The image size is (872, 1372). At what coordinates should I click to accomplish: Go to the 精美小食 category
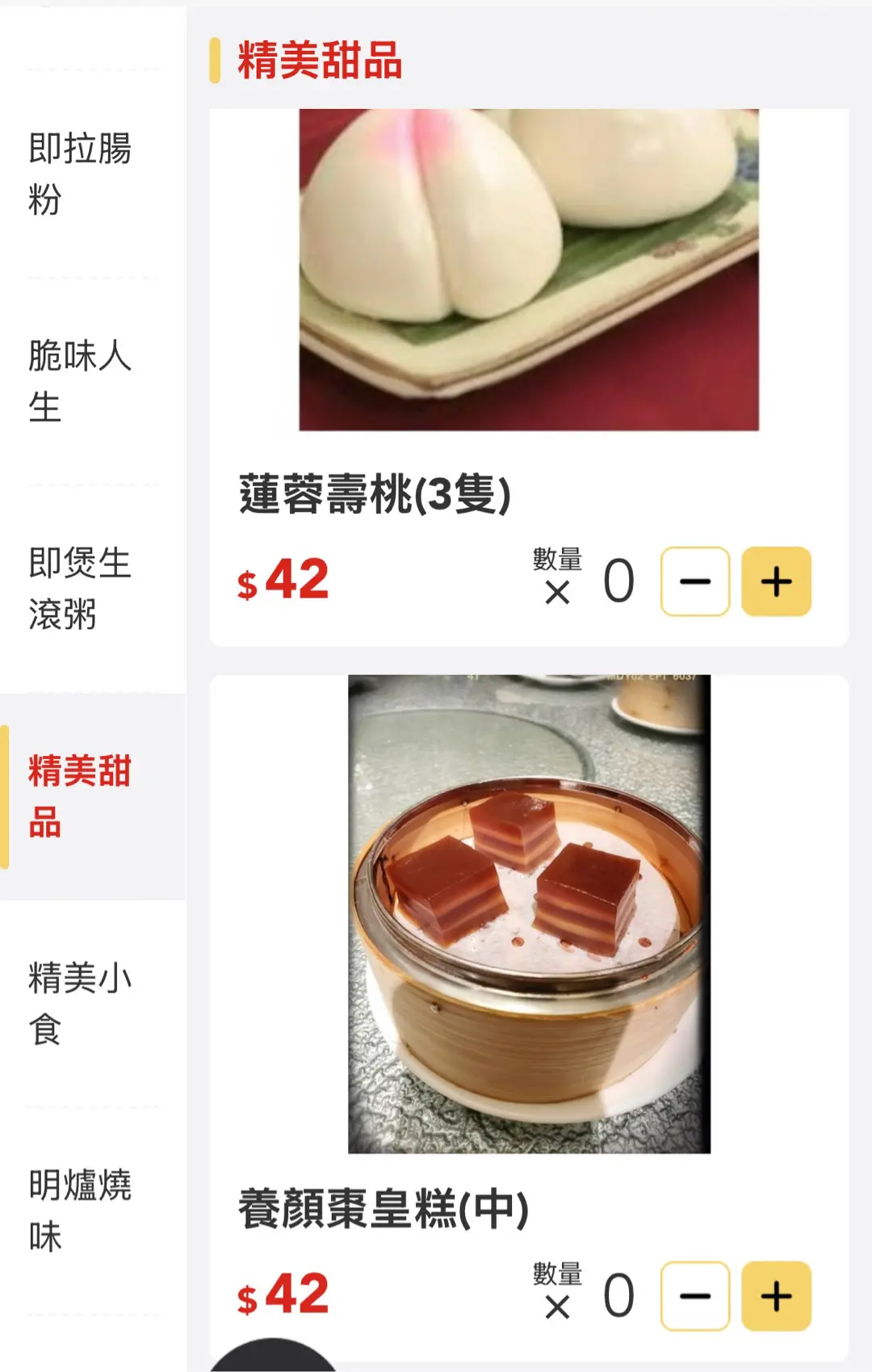pos(80,1004)
